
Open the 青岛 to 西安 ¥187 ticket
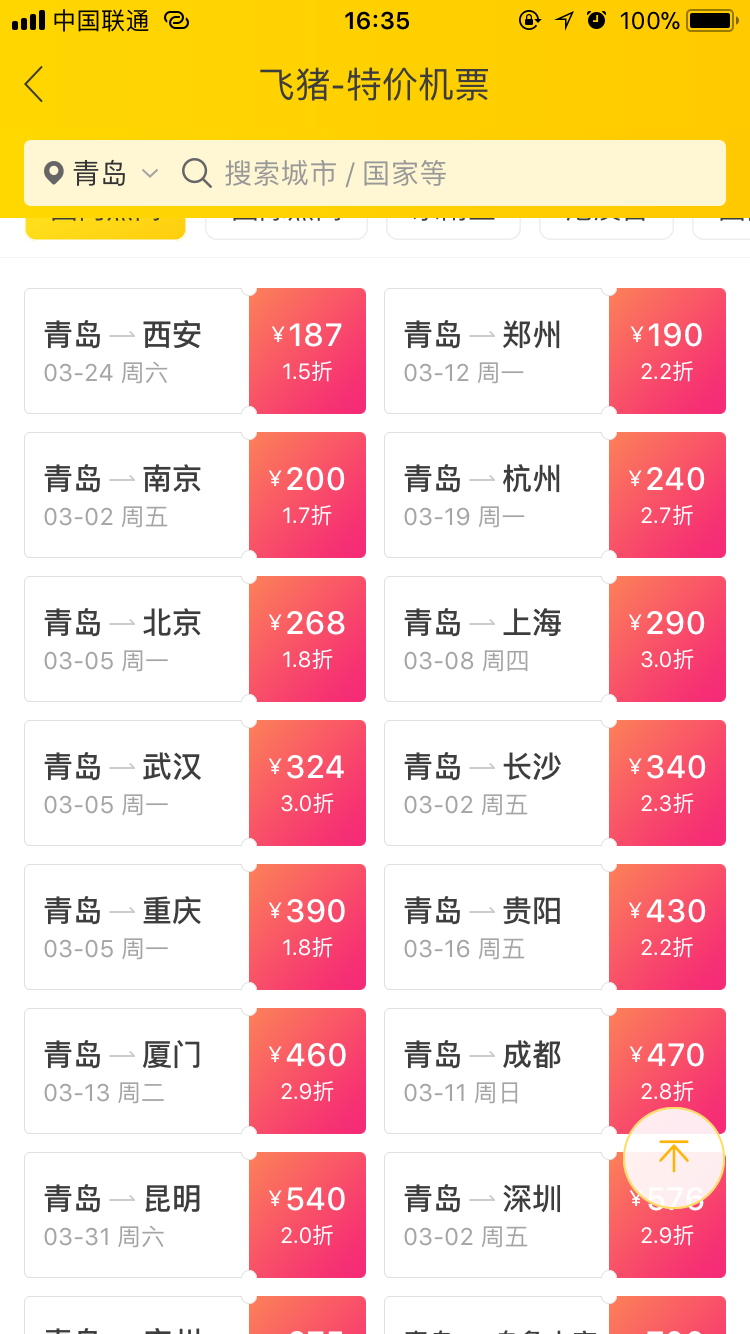(x=195, y=351)
